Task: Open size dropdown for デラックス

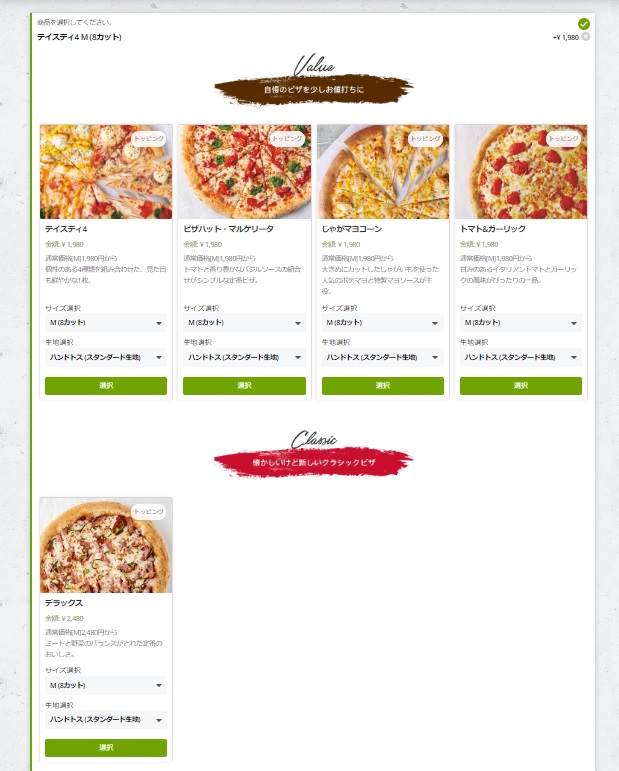Action: click(105, 685)
